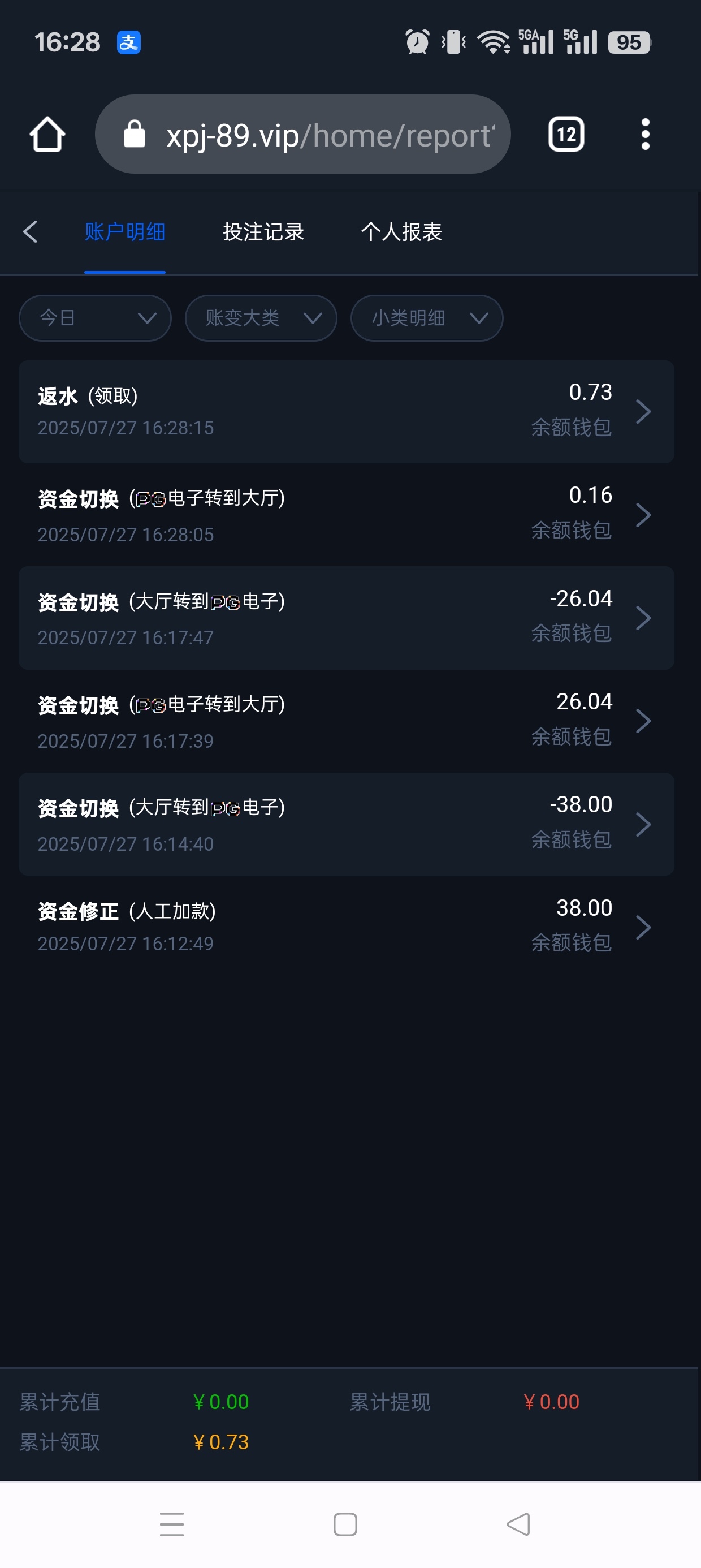Expand the 今日 date dropdown
This screenshot has height=1568, width=701.
point(95,318)
